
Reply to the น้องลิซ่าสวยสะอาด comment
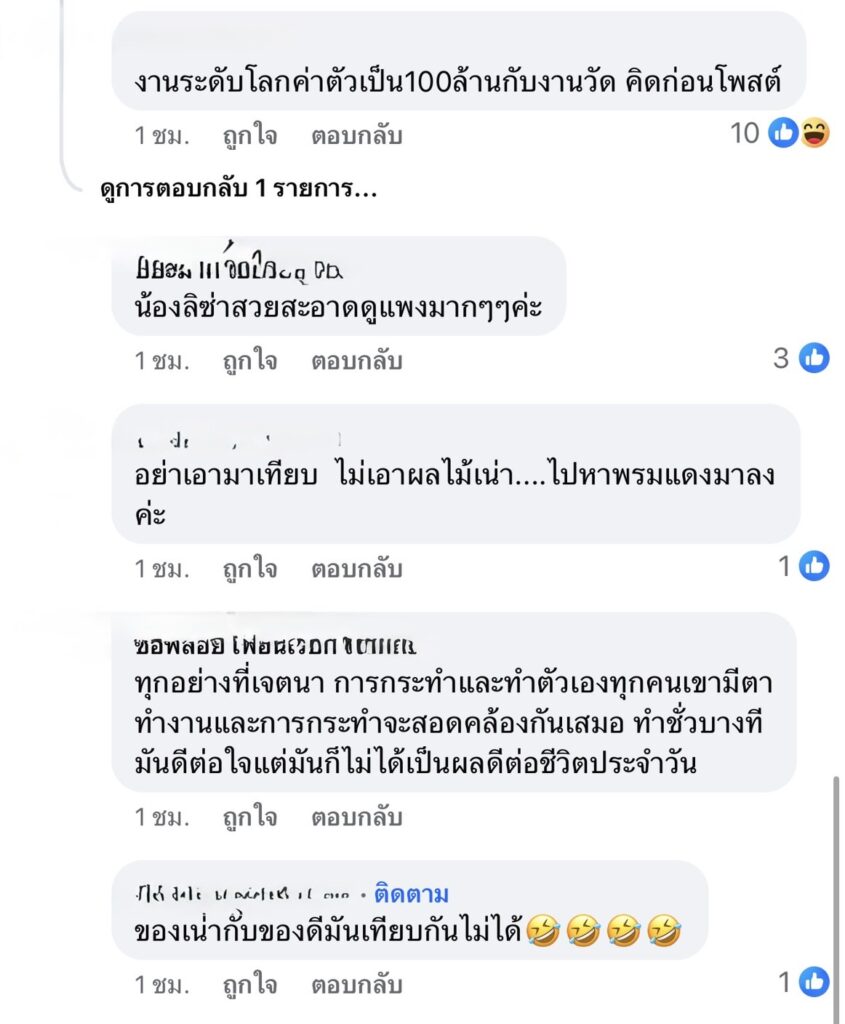point(356,360)
